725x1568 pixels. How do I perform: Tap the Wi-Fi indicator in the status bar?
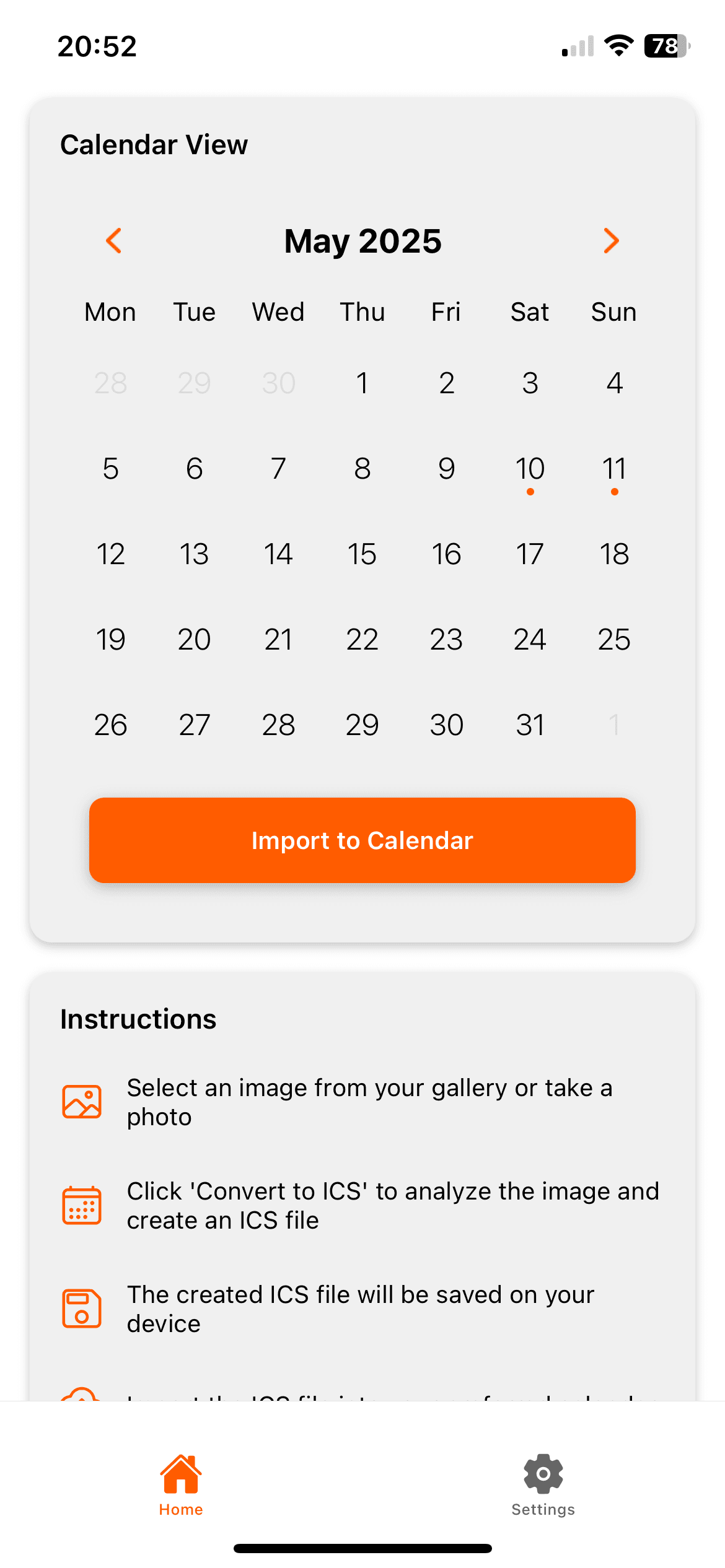618,46
